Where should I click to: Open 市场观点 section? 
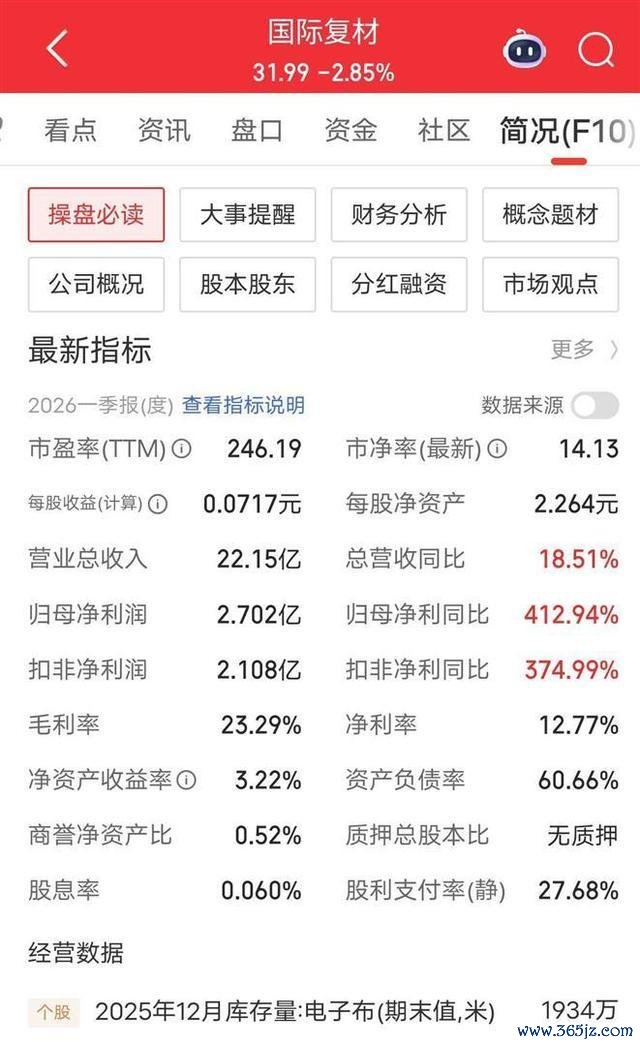click(551, 284)
